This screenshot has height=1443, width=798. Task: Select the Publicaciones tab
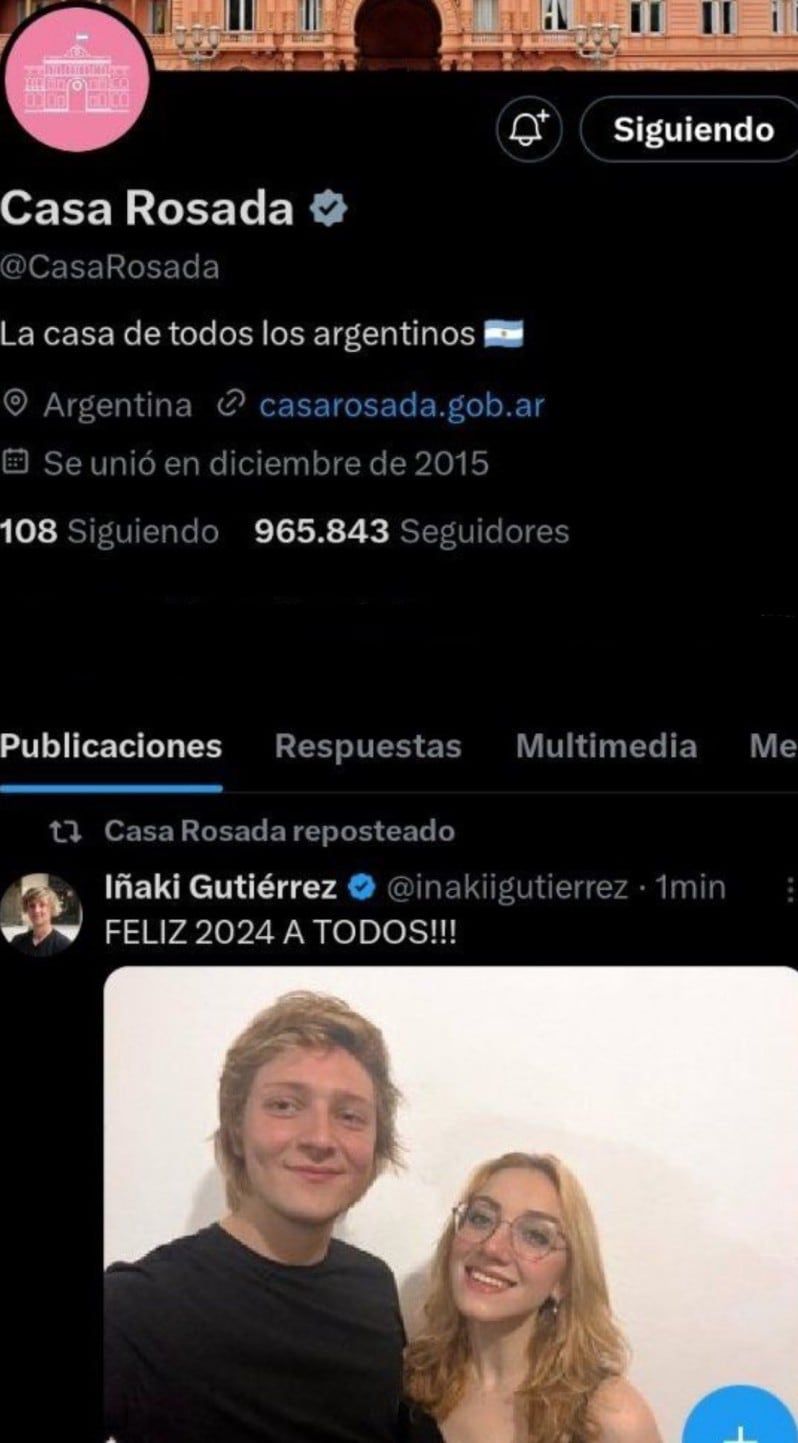click(110, 746)
